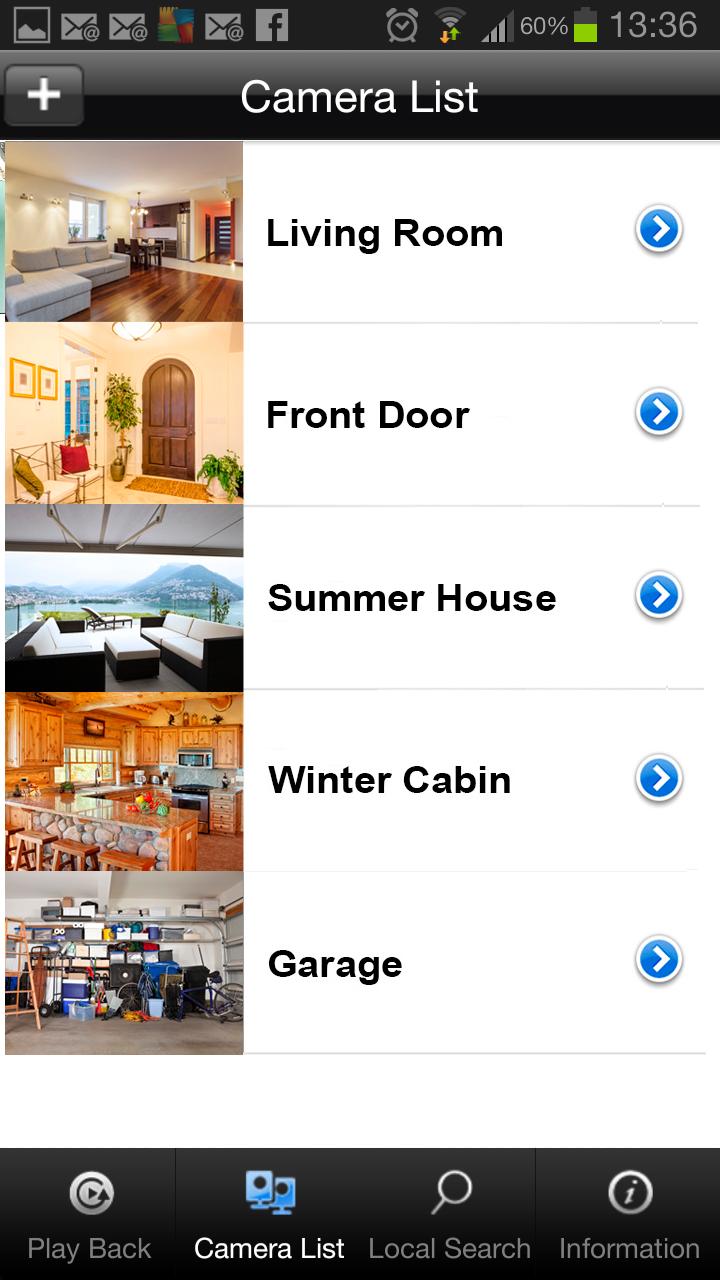Tap the blue arrow beside Front Door

click(x=659, y=412)
